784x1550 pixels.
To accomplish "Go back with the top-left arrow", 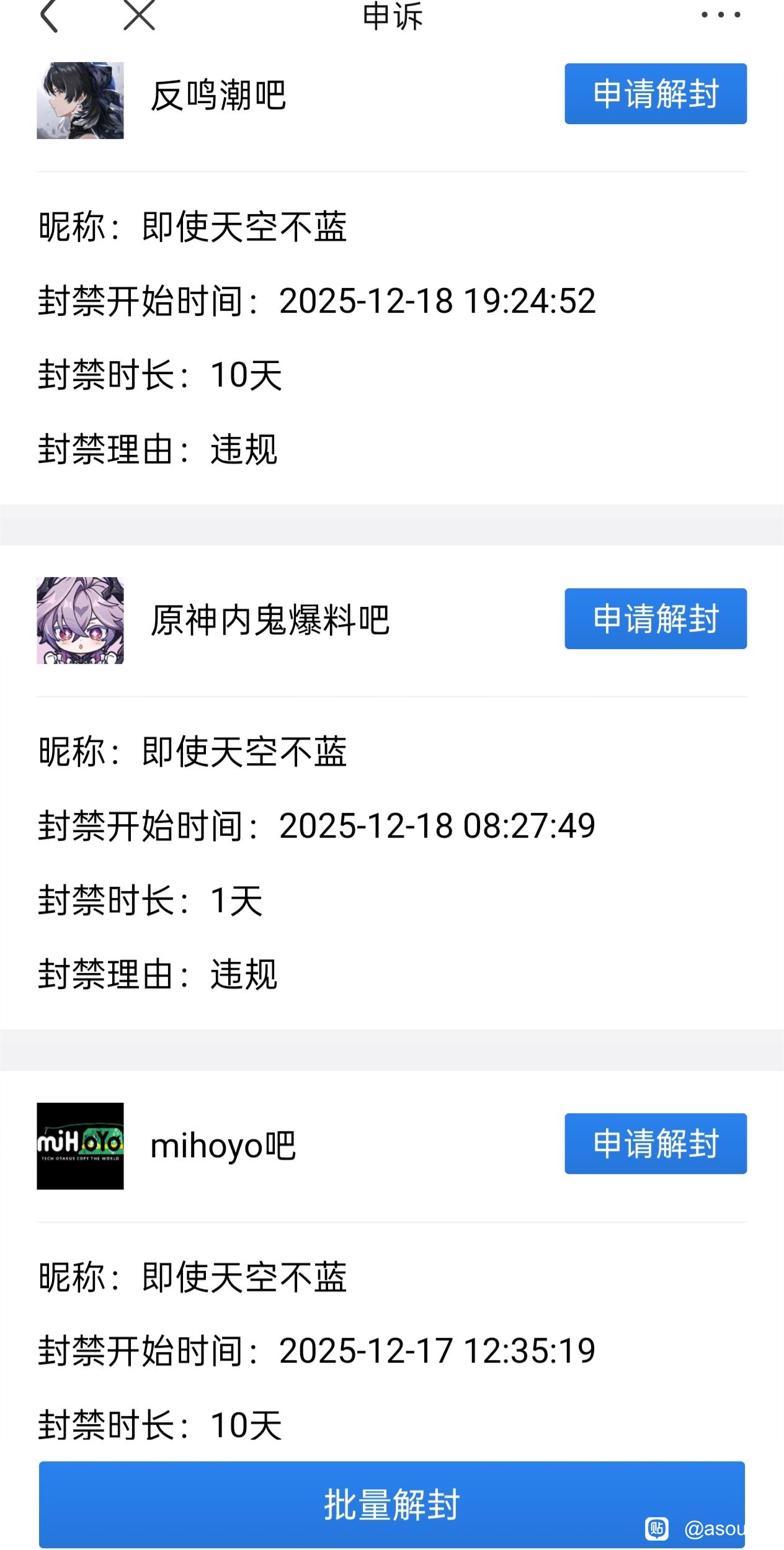I will tap(49, 16).
